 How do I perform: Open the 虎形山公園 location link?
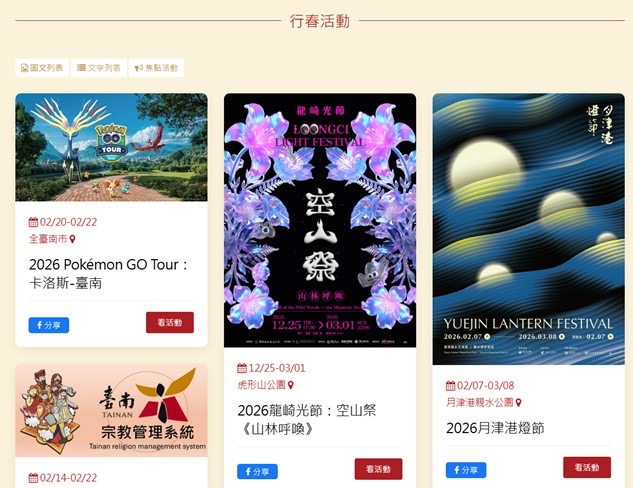(266, 384)
